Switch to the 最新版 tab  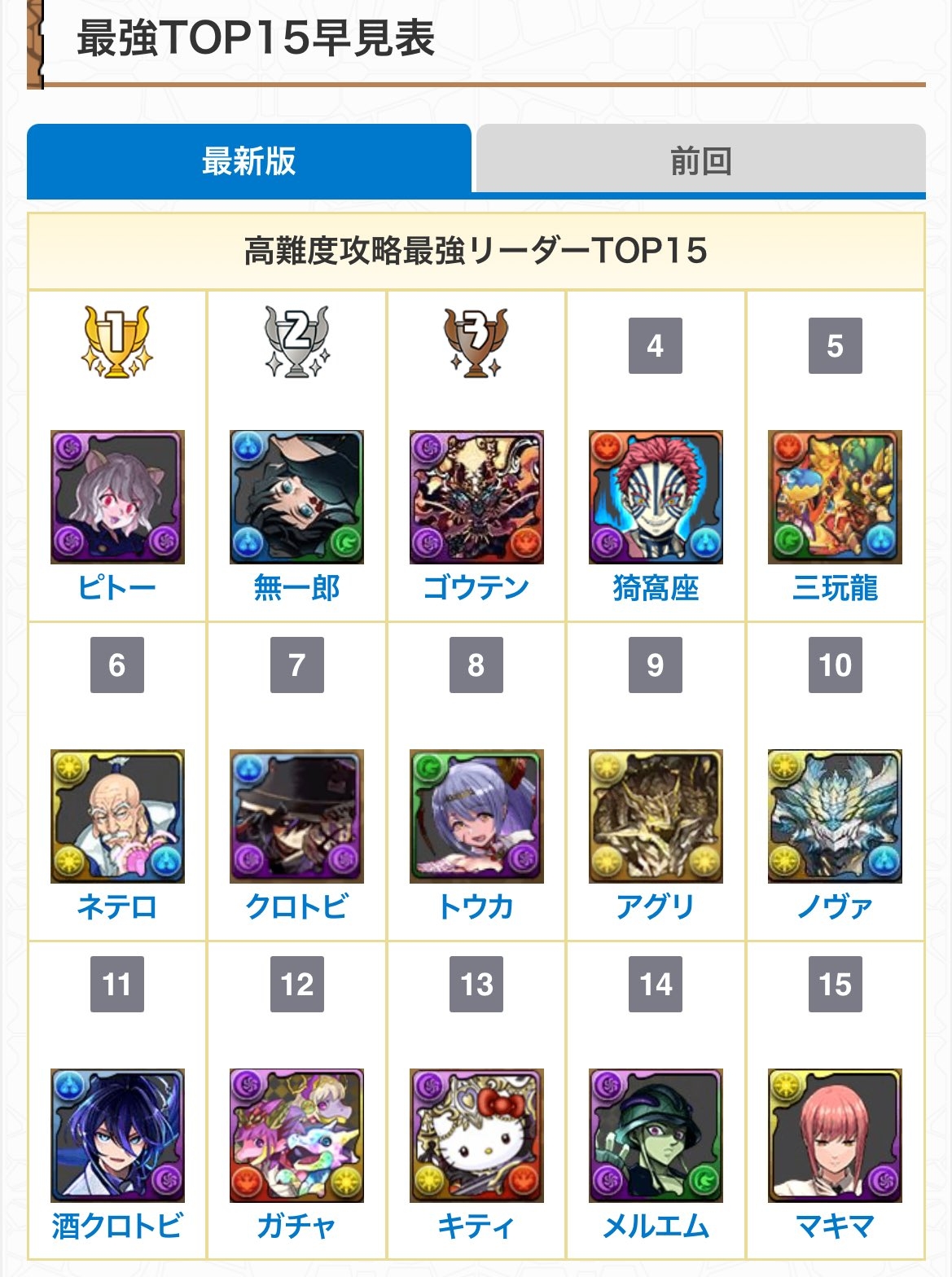[248, 160]
